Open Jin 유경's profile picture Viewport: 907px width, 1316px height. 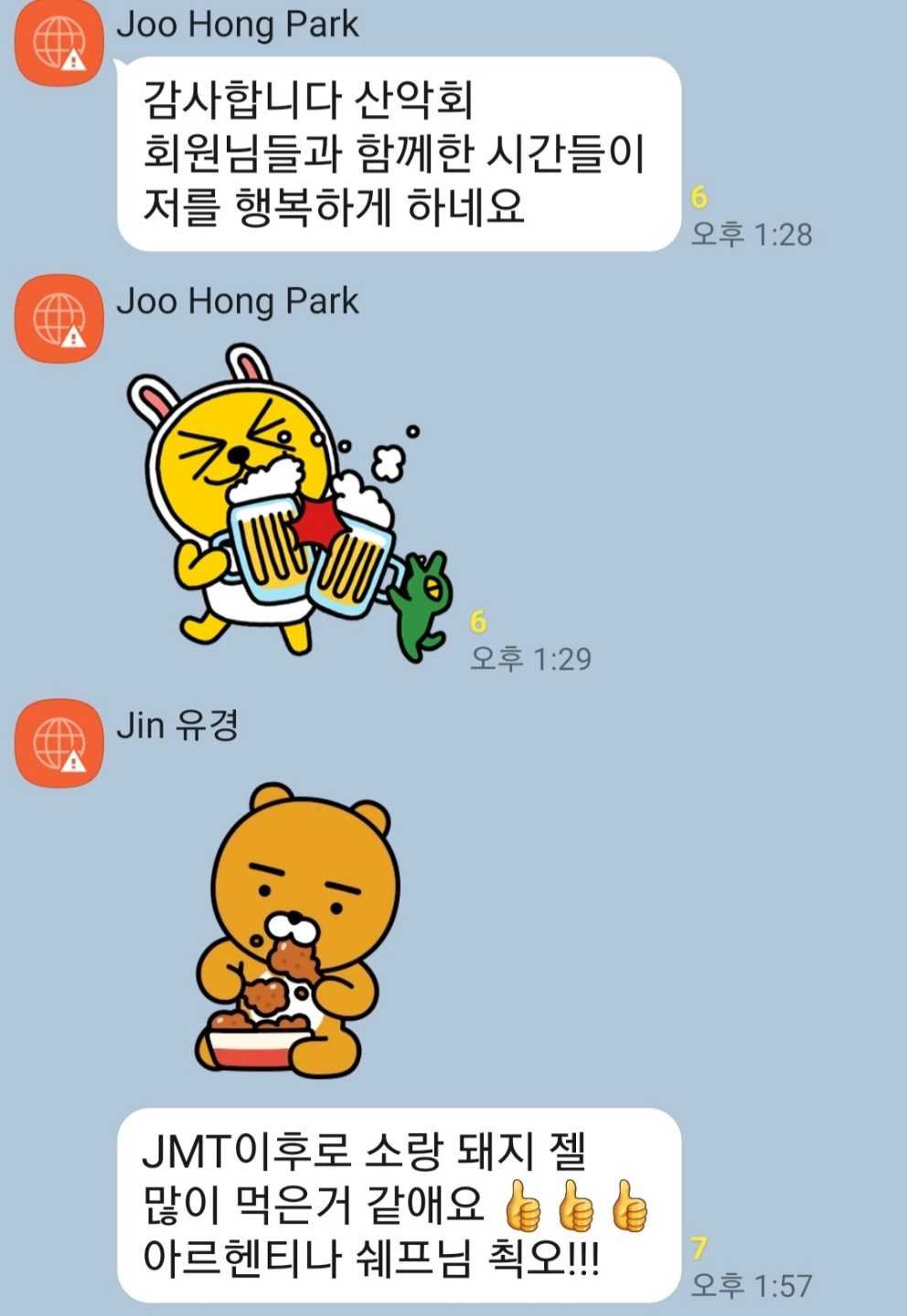click(59, 742)
